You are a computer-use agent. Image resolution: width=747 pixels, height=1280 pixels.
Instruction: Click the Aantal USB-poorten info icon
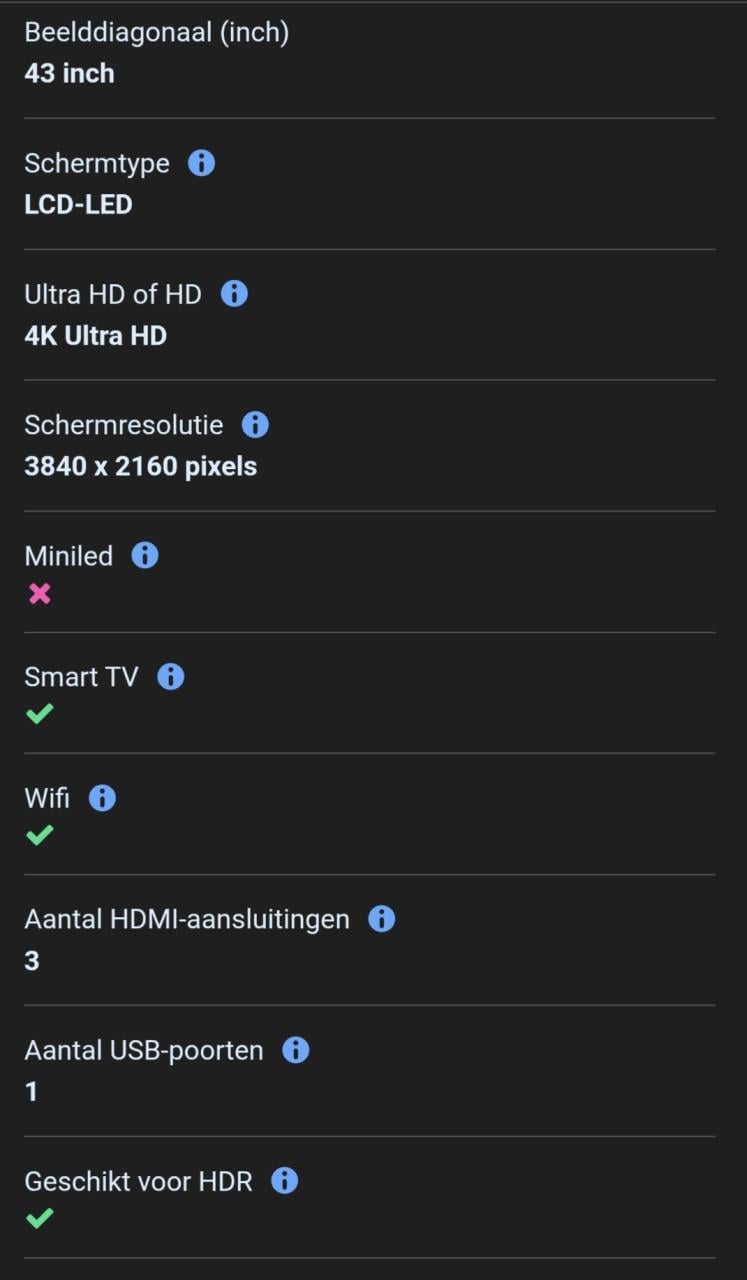click(x=294, y=1050)
